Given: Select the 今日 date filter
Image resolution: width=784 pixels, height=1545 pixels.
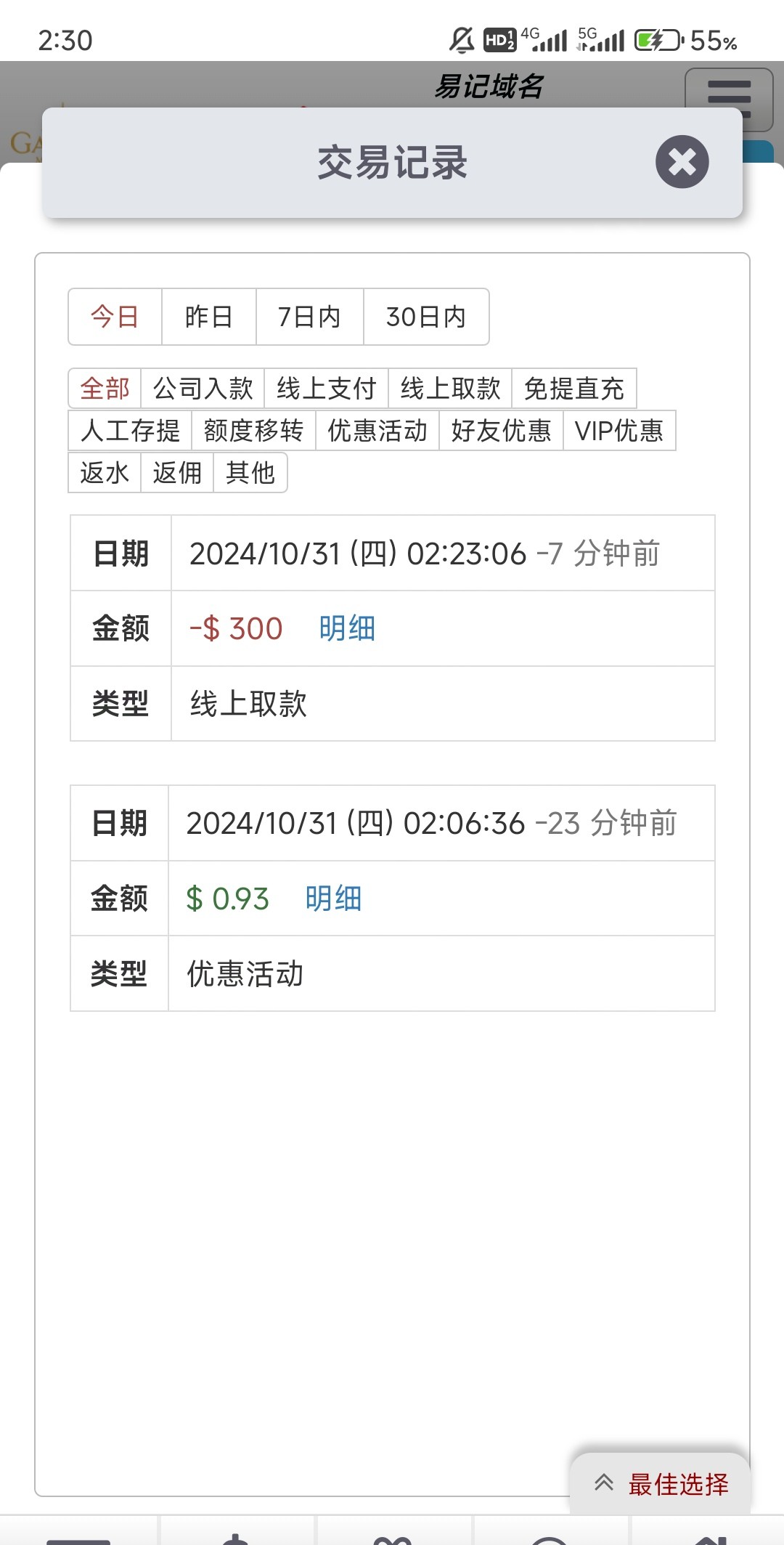Looking at the screenshot, I should 115,317.
